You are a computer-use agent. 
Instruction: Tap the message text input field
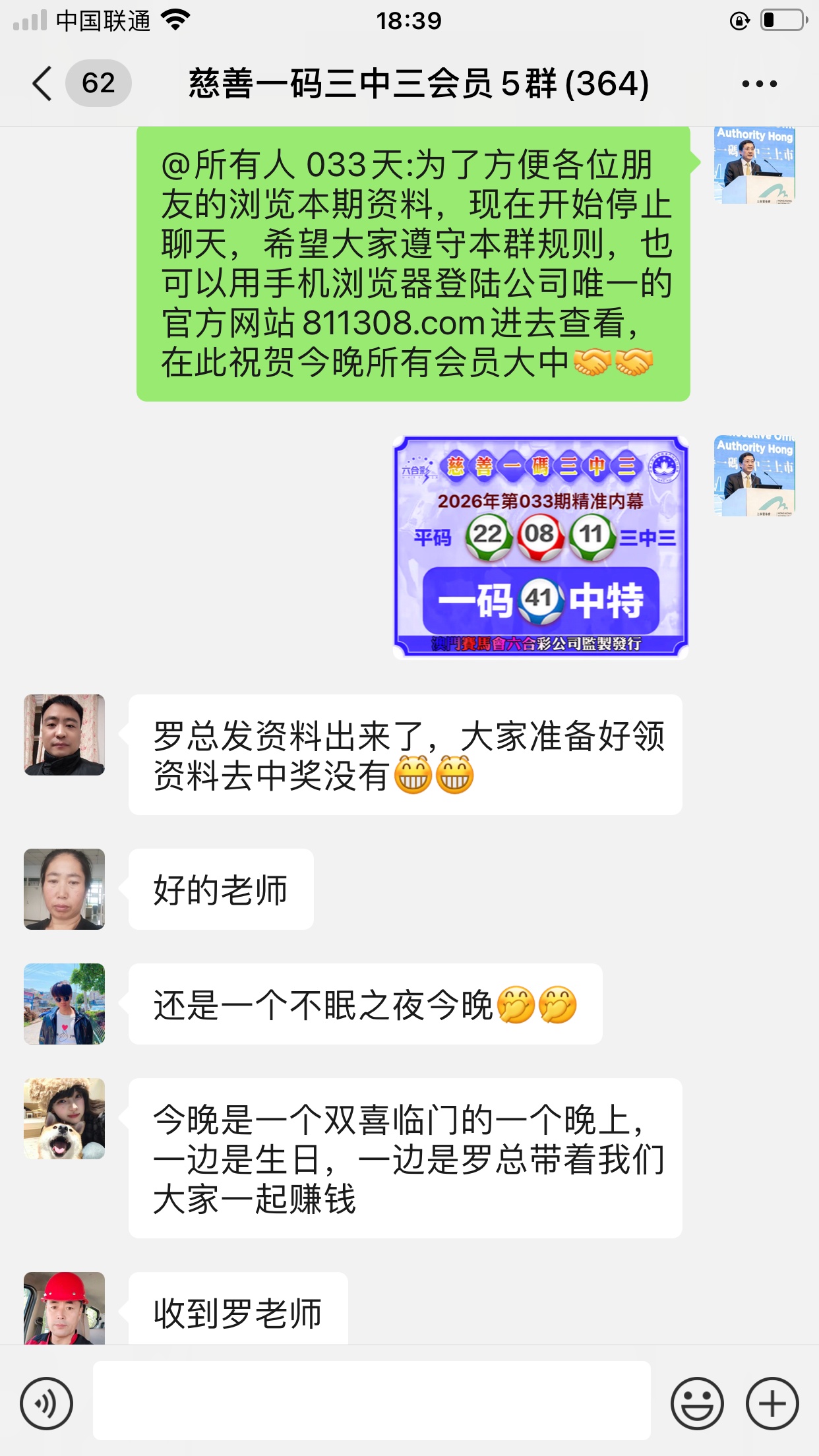point(371,1401)
